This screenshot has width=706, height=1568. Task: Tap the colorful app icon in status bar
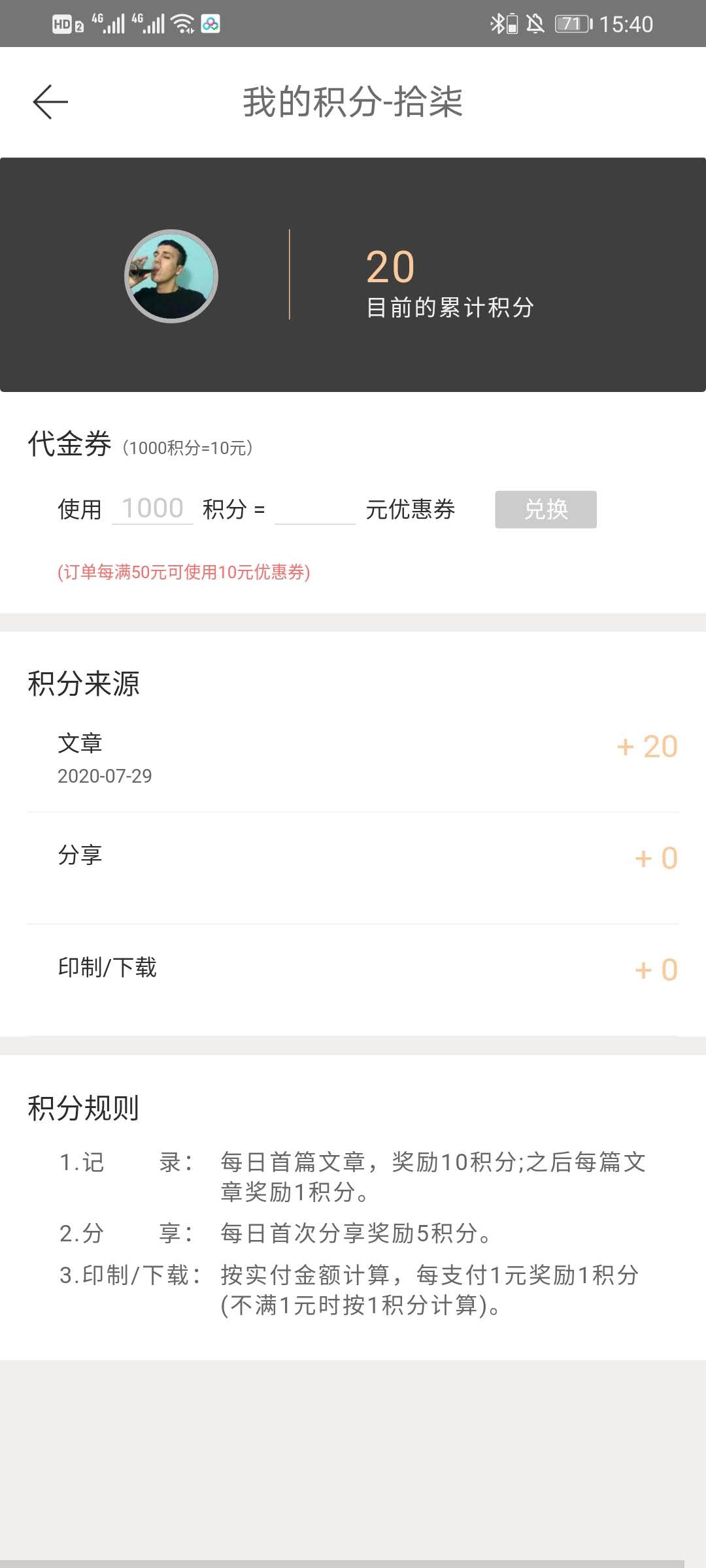point(210,24)
